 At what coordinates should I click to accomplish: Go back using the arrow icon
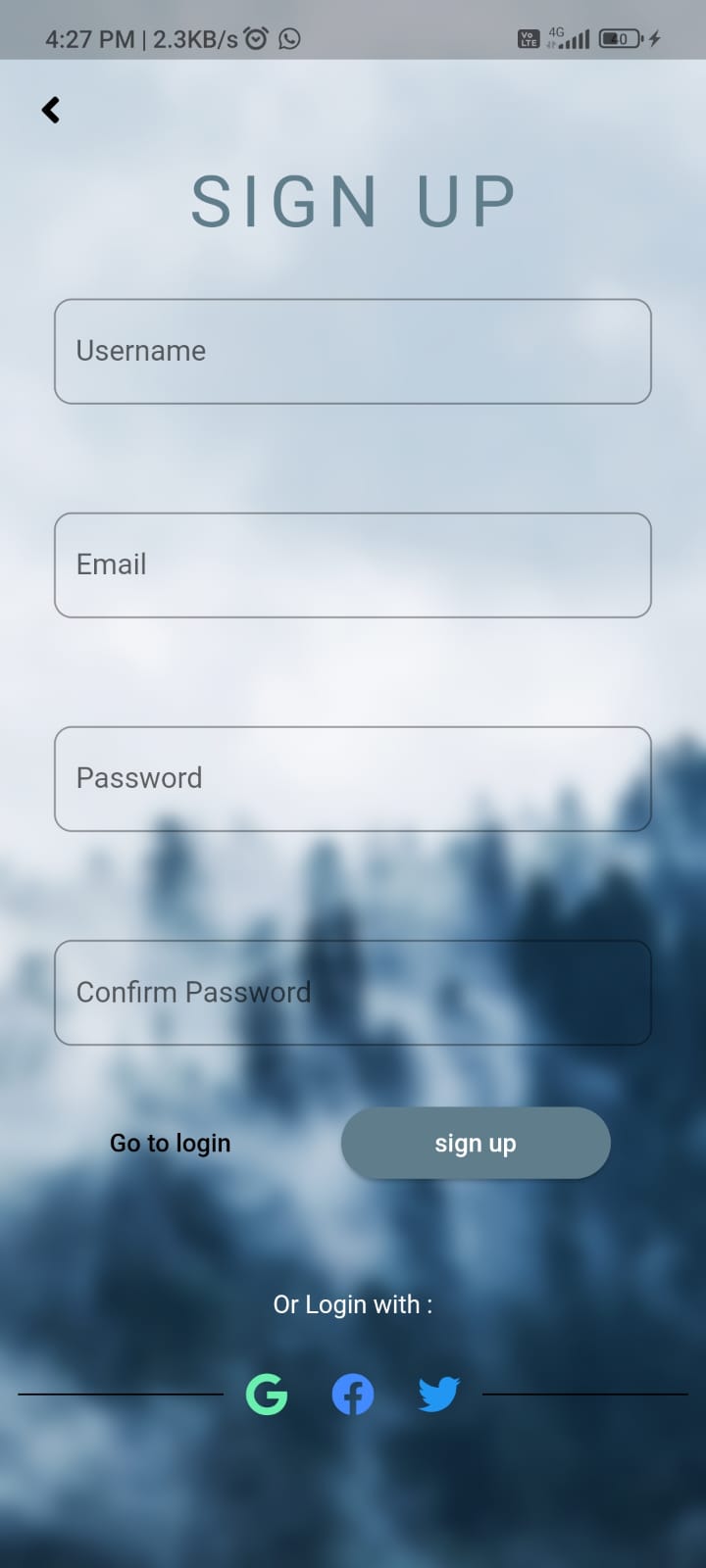click(51, 110)
